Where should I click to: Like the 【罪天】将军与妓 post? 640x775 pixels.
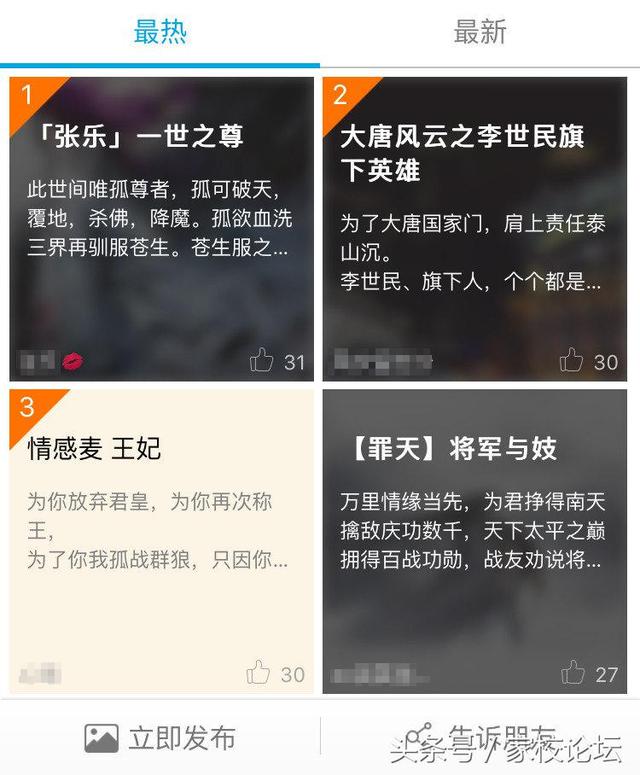point(574,673)
